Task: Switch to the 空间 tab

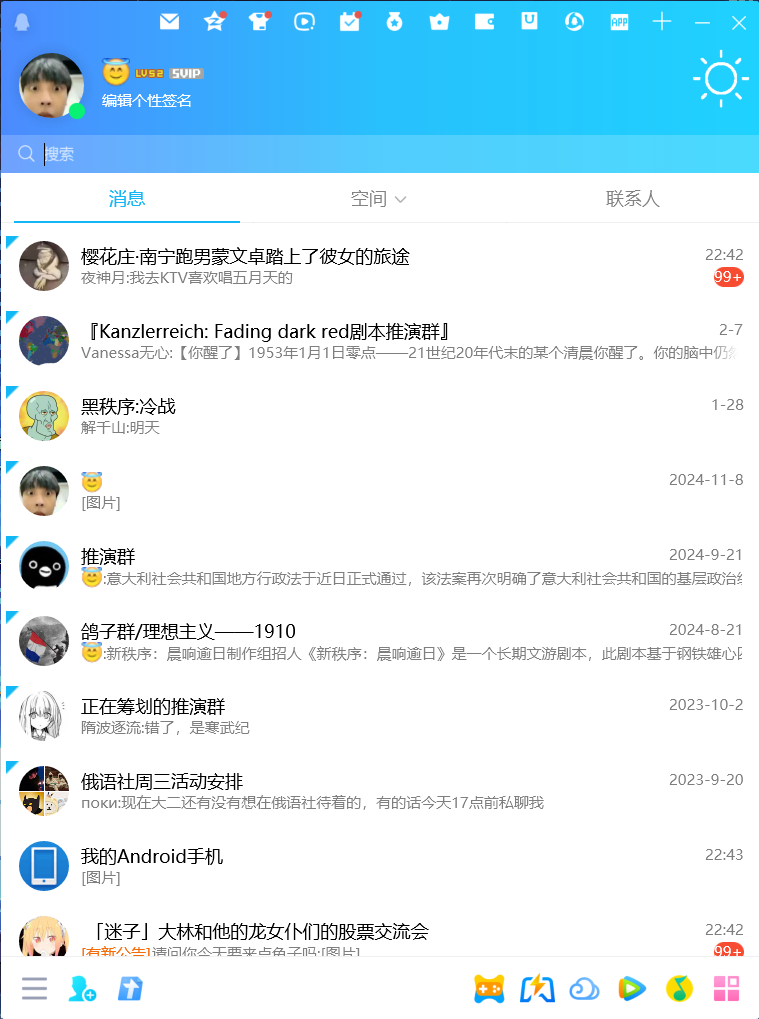Action: (x=378, y=199)
